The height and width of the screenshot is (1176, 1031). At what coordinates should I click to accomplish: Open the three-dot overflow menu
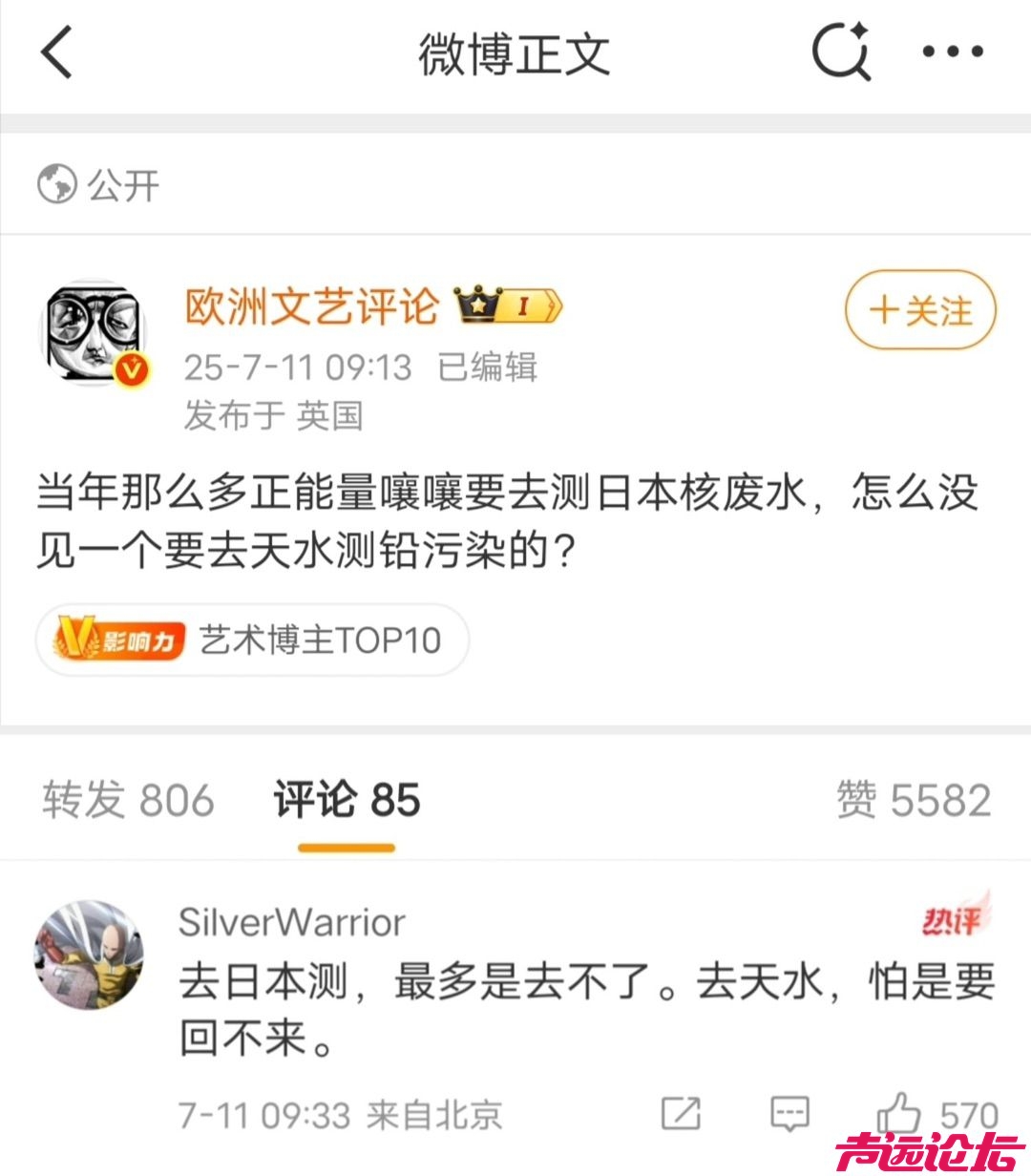[x=953, y=52]
